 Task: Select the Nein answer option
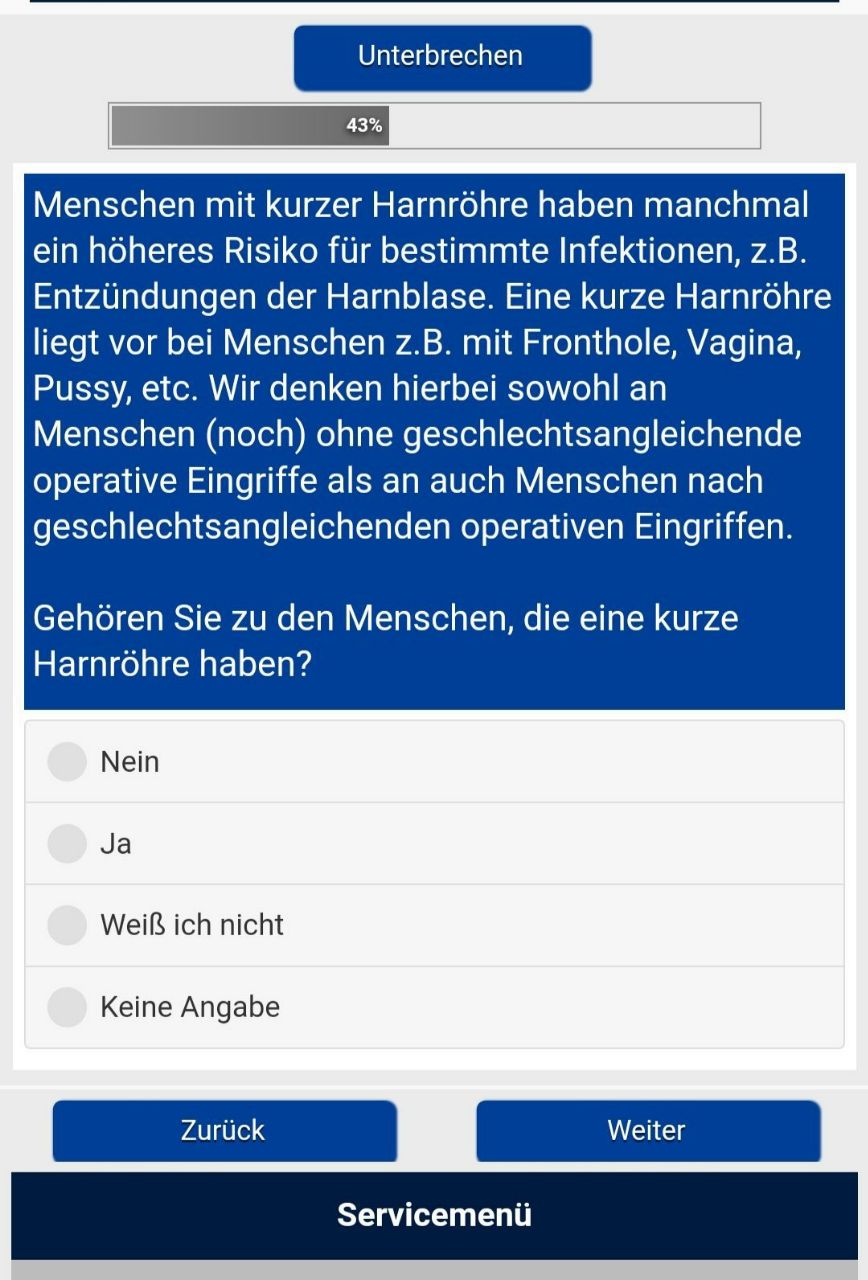point(68,762)
